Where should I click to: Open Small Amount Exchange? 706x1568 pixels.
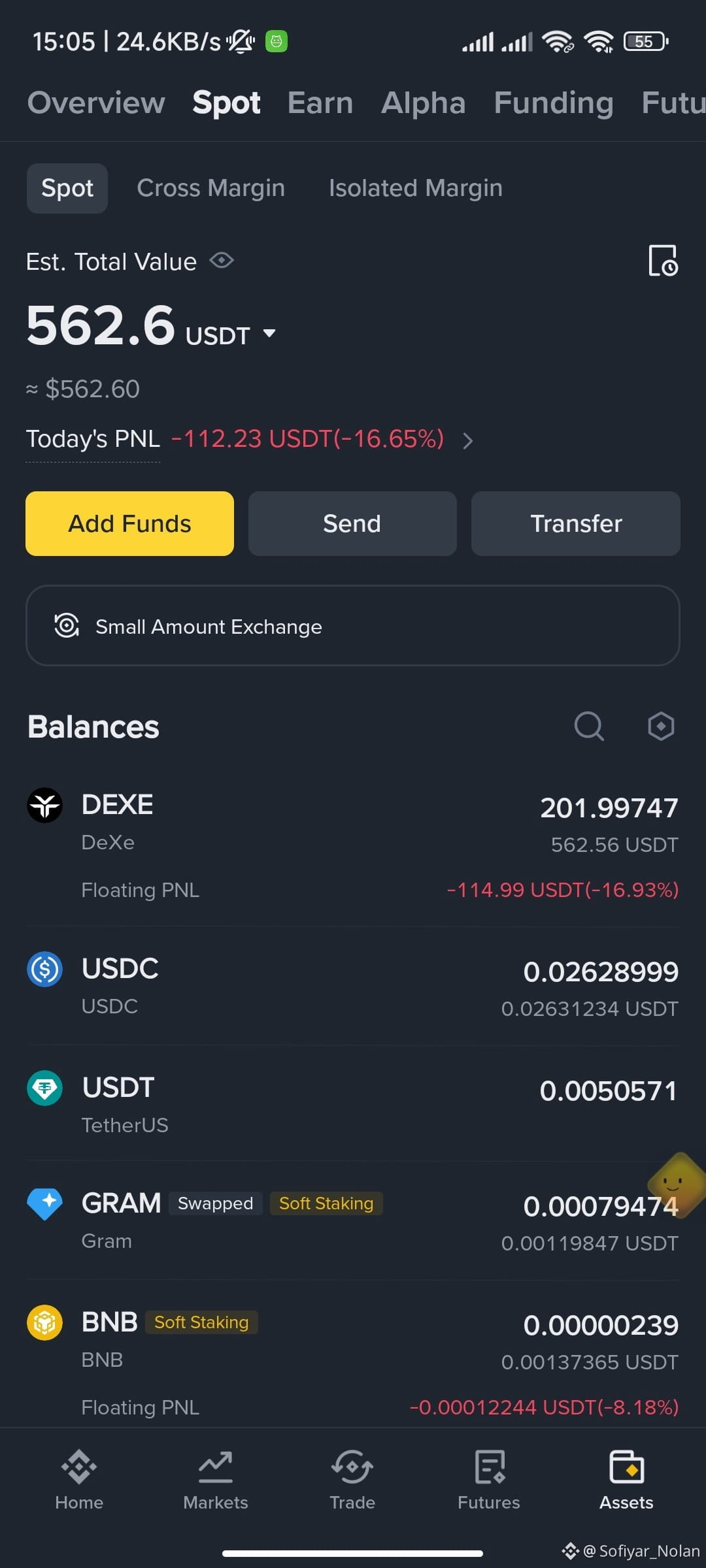coord(353,626)
